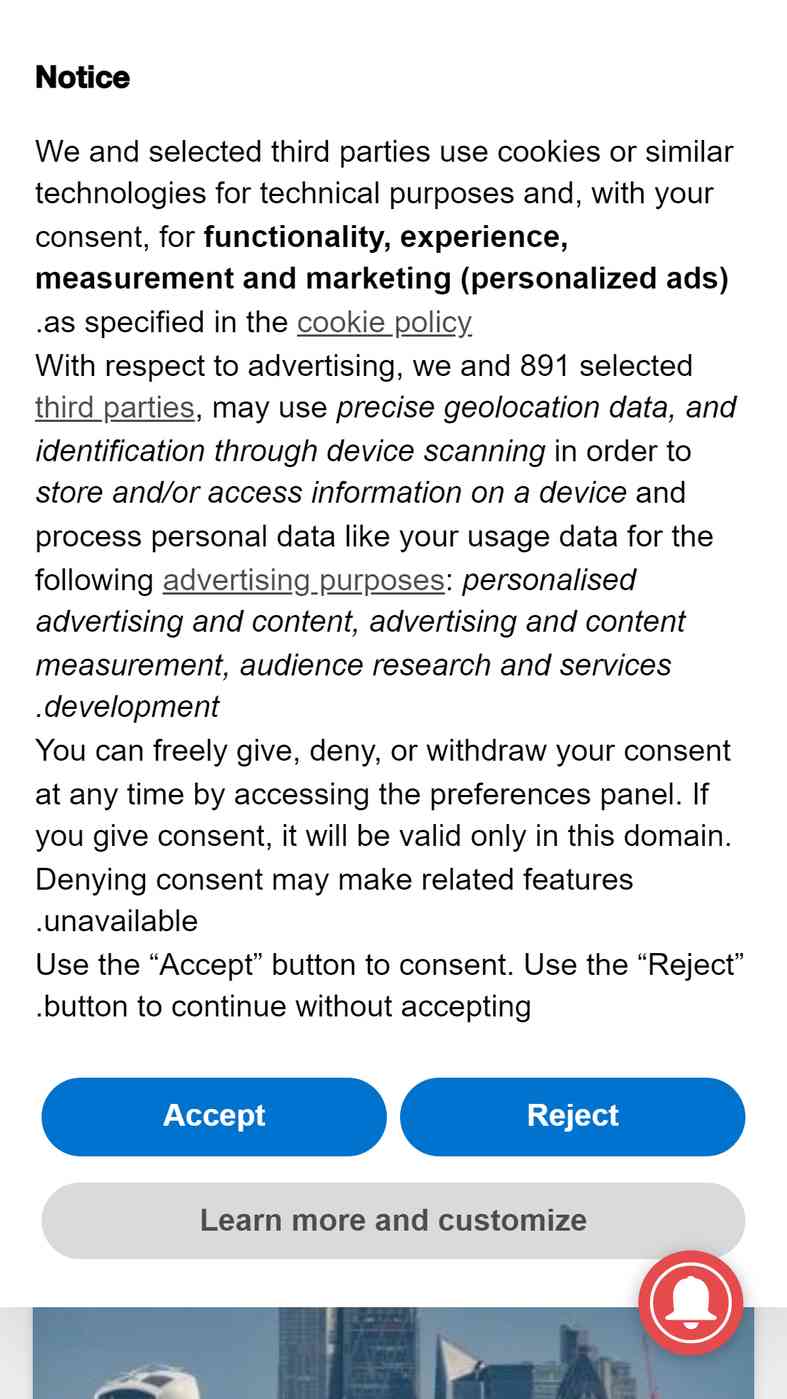Viewport: 787px width, 1399px height.
Task: View the third parties list
Action: pos(115,408)
